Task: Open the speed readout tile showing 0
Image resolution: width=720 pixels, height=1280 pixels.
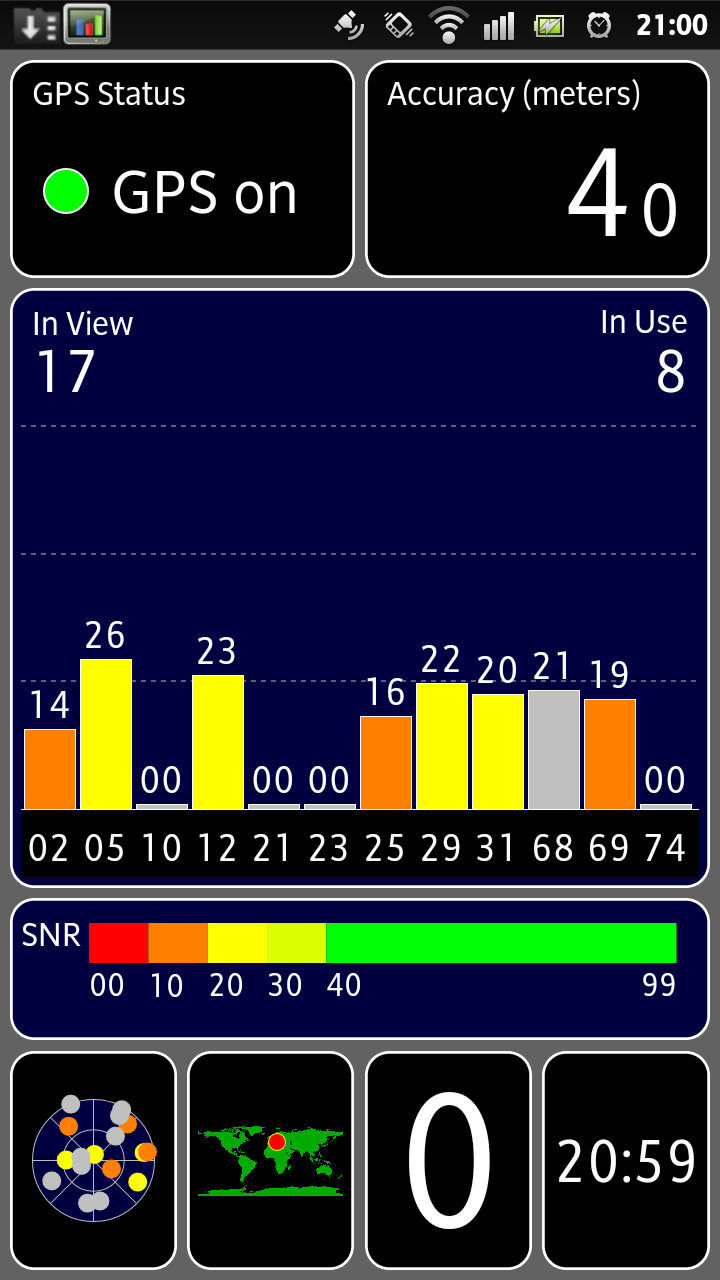Action: point(448,1161)
